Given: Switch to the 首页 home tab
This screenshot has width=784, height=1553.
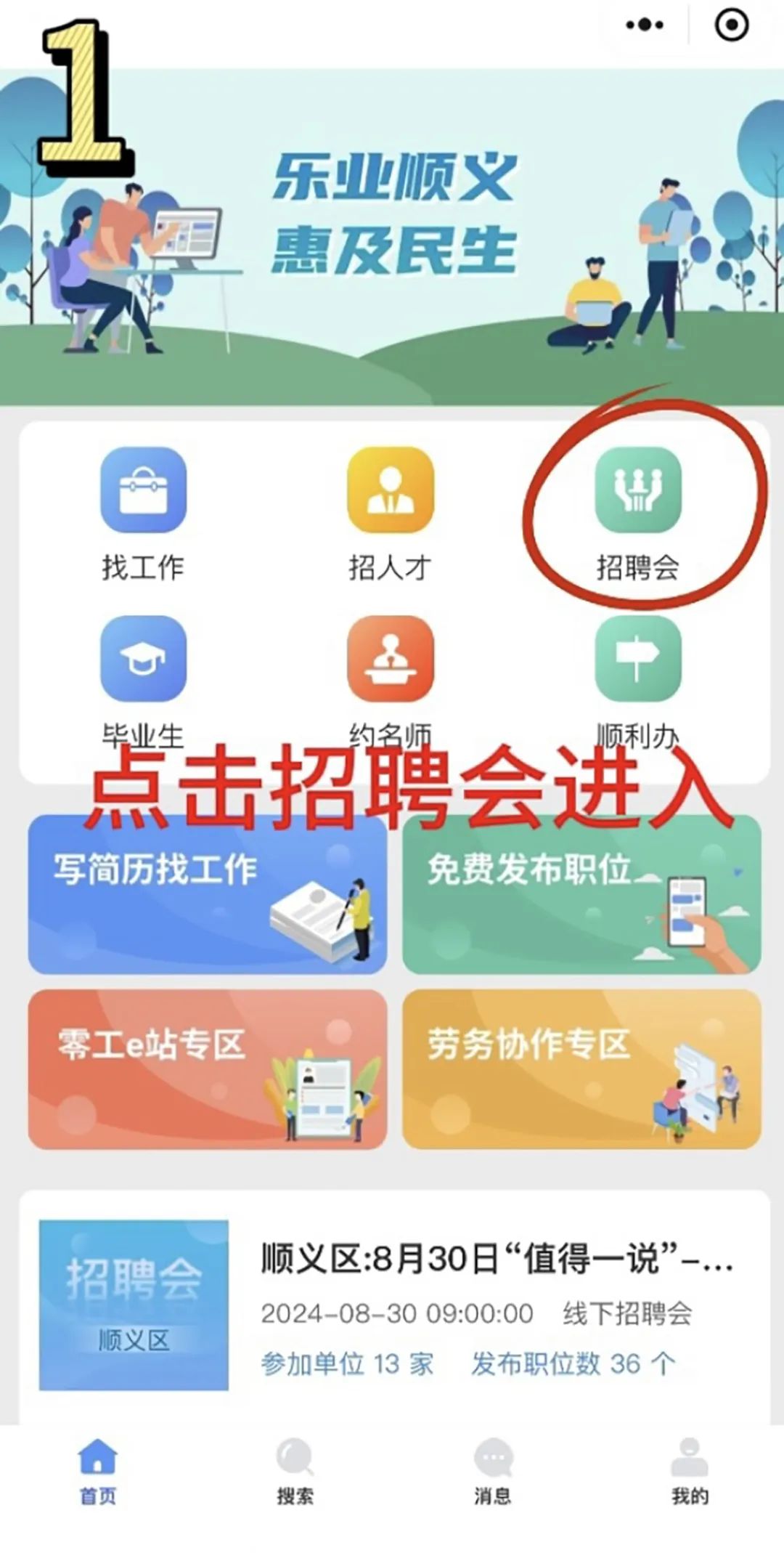Looking at the screenshot, I should pos(98,1471).
